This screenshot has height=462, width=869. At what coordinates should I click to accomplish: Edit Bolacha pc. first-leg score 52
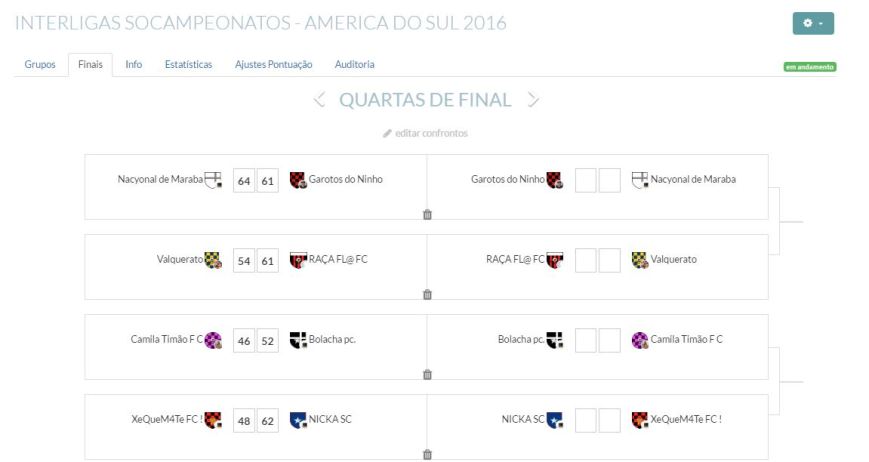coord(267,341)
